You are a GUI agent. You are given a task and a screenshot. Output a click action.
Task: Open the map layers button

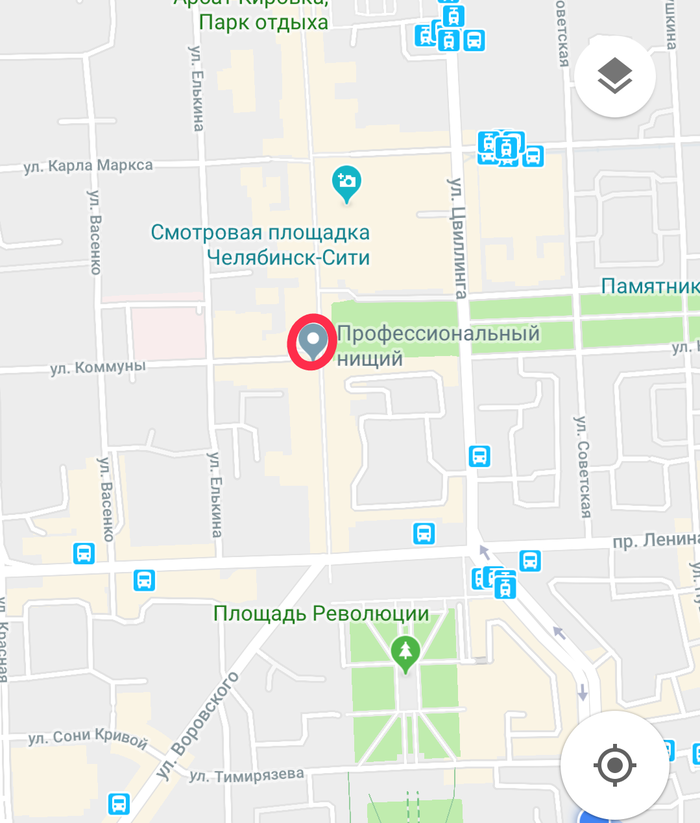[x=615, y=76]
